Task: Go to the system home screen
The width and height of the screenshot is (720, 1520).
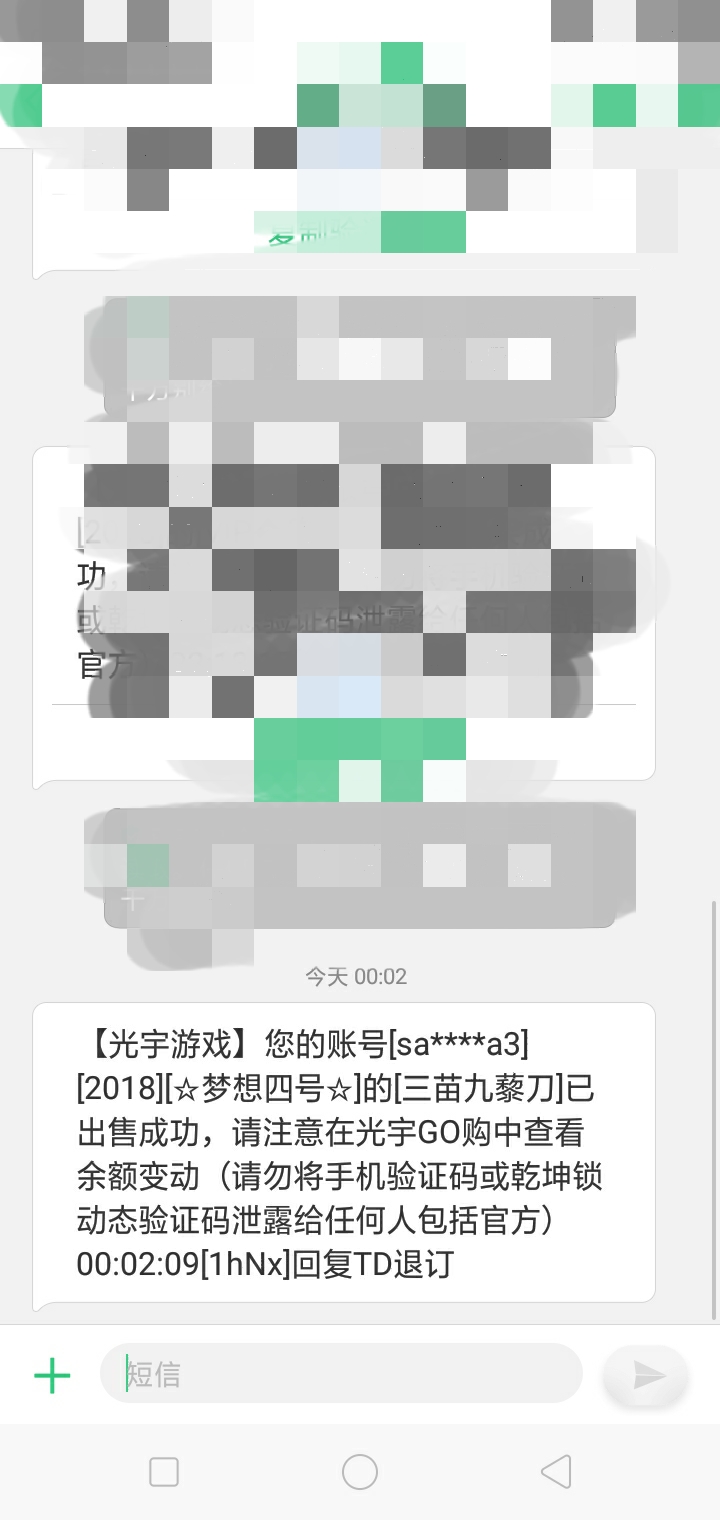Action: tap(360, 1472)
